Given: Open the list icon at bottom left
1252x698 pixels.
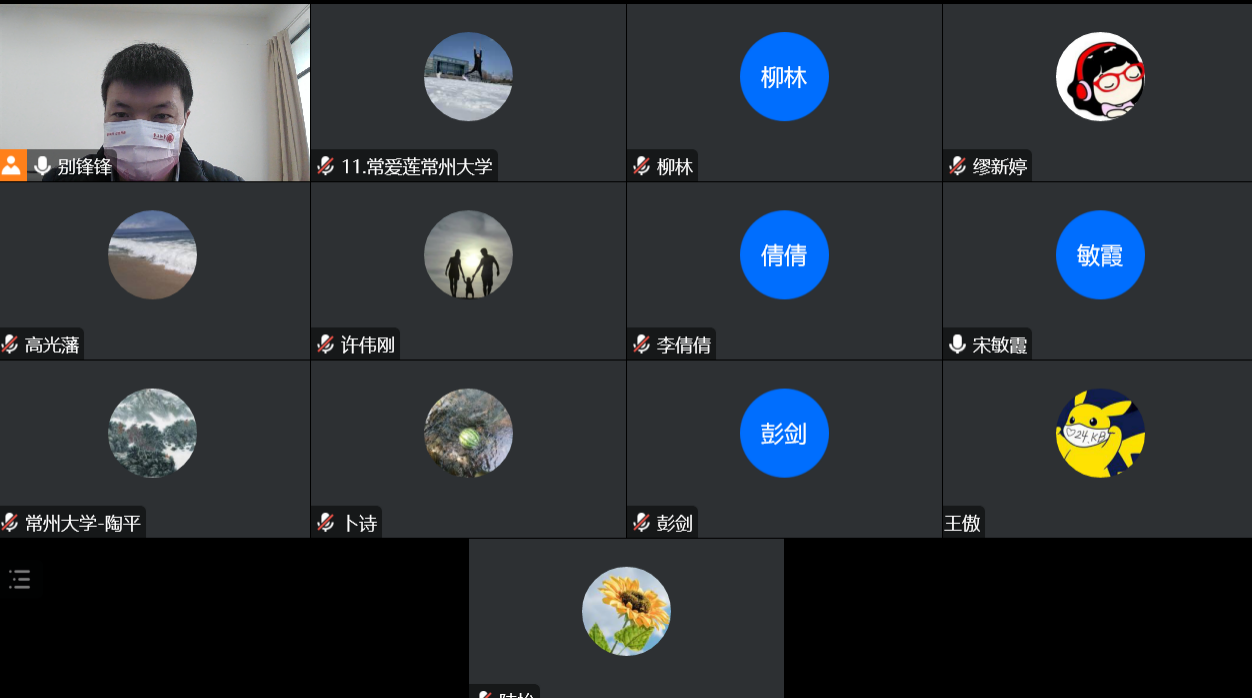Looking at the screenshot, I should pyautogui.click(x=20, y=579).
